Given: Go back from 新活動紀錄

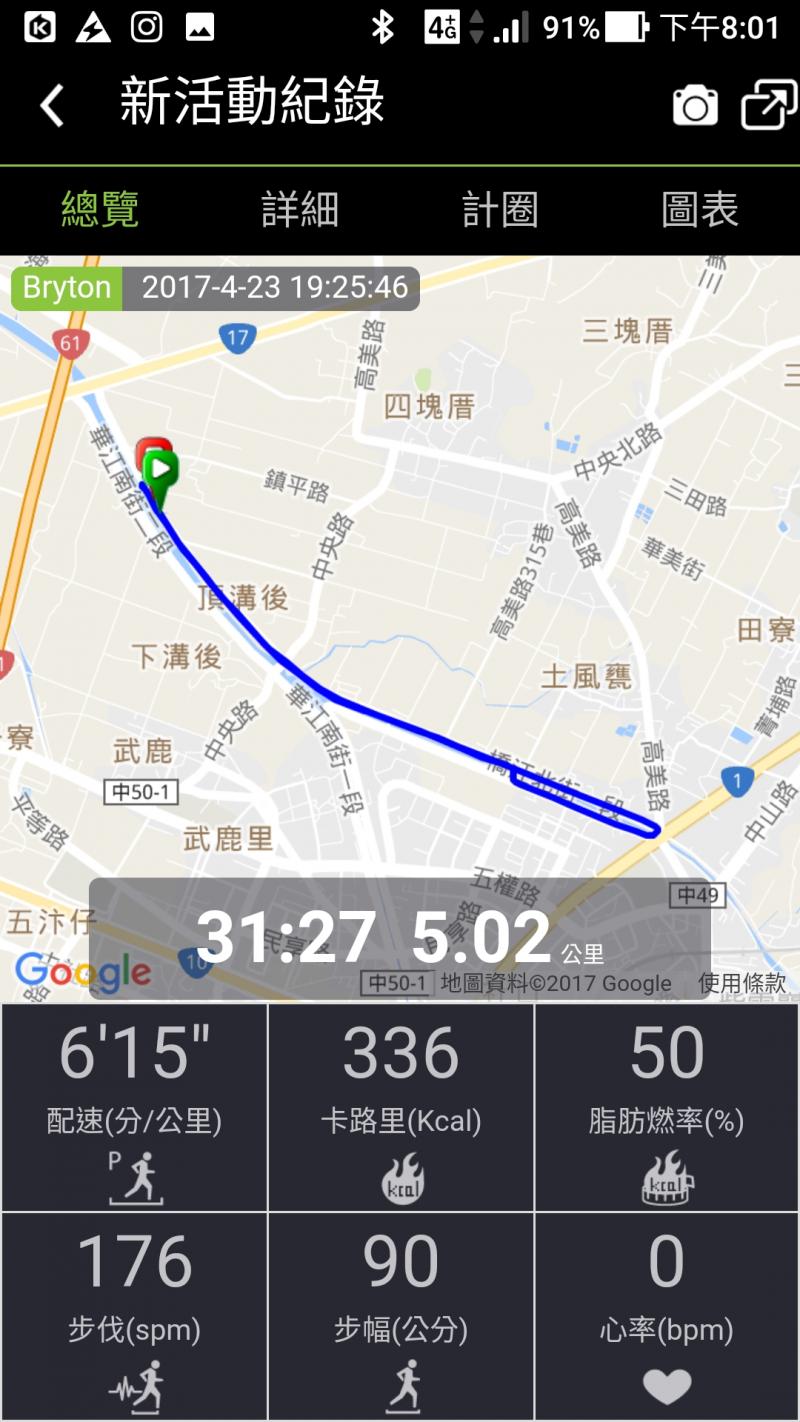Looking at the screenshot, I should [52, 104].
